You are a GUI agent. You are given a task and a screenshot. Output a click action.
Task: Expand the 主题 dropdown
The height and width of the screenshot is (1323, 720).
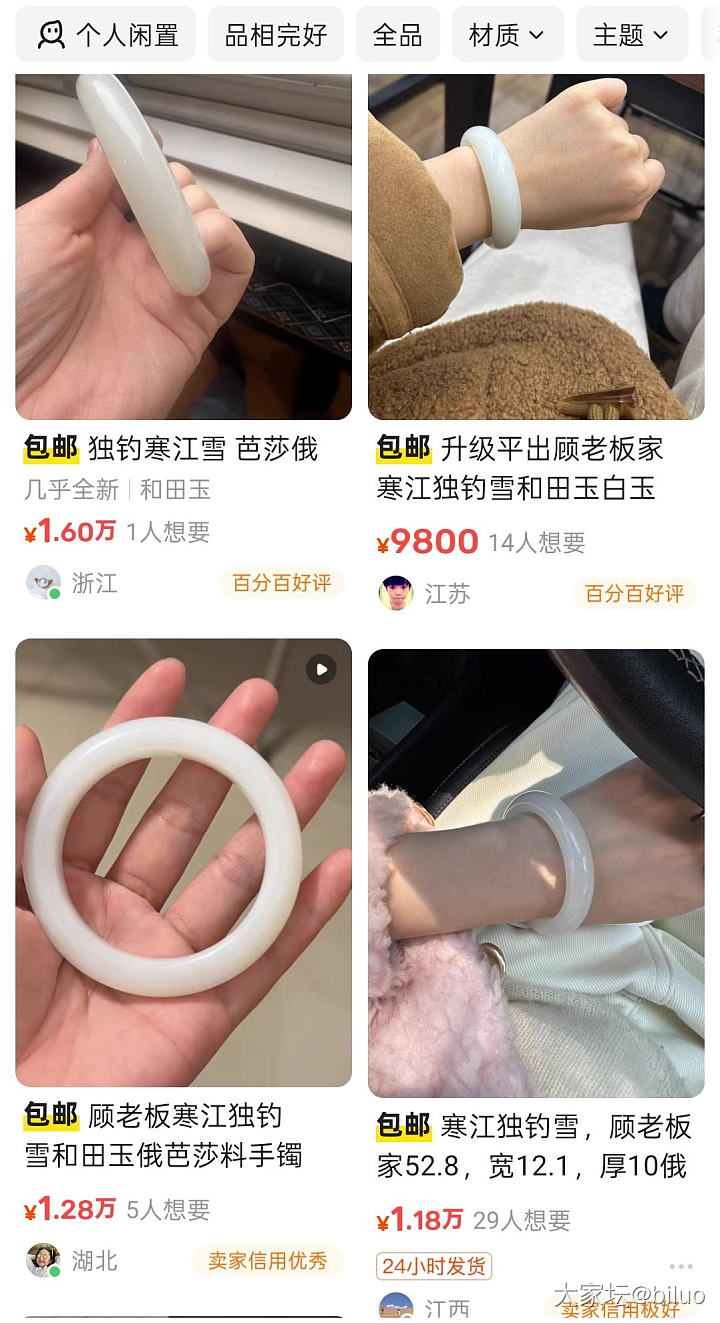631,36
